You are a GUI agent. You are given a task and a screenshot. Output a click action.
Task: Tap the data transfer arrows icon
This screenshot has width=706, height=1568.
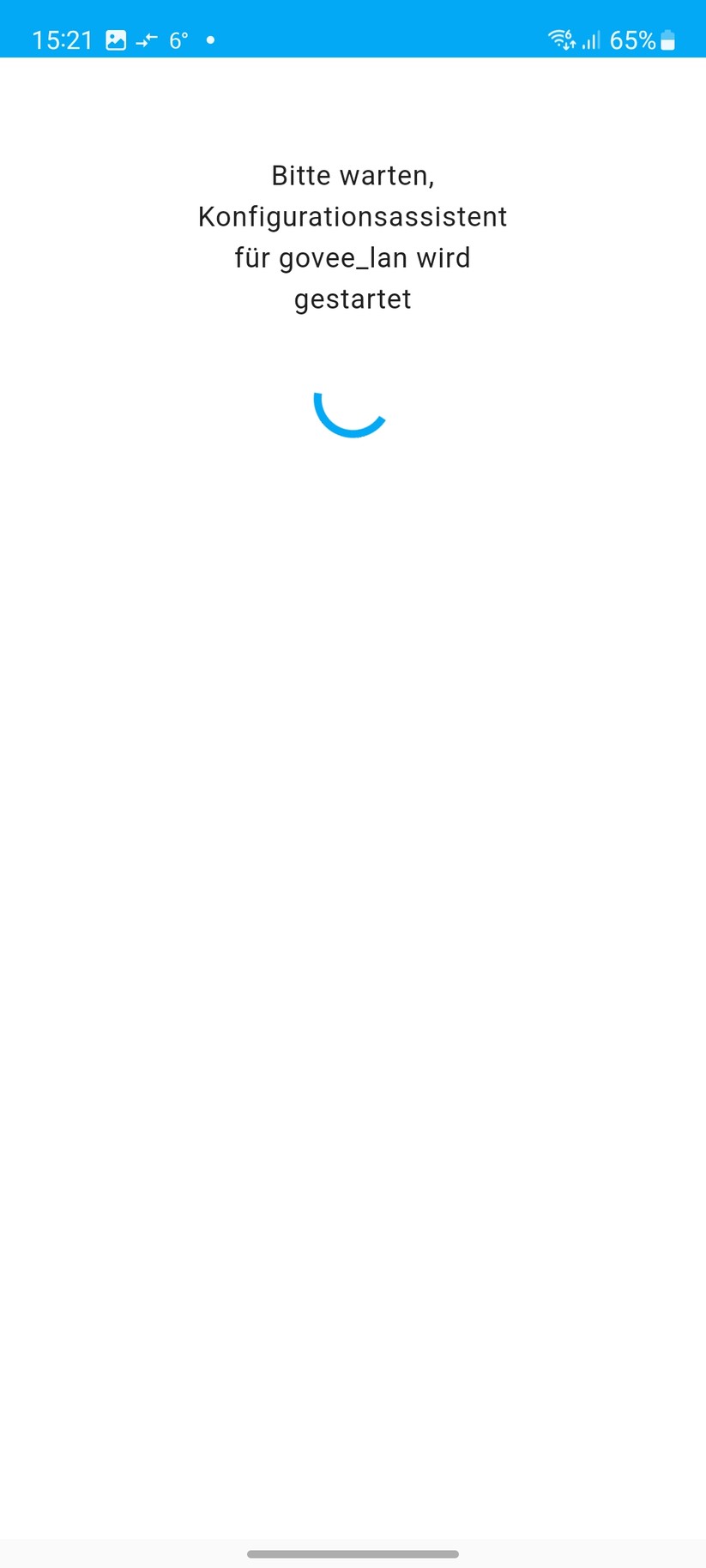pyautogui.click(x=146, y=39)
